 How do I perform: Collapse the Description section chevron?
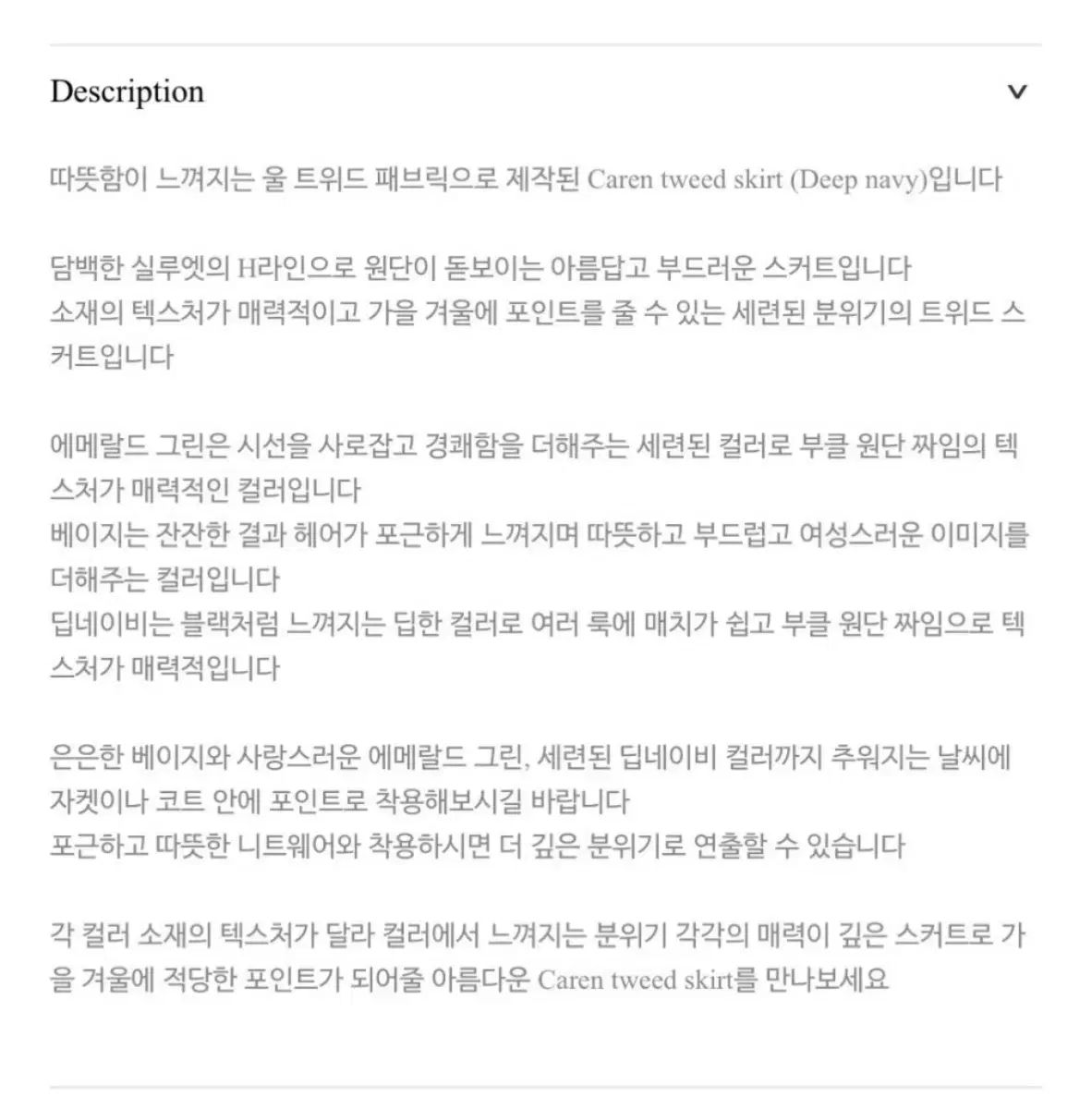click(1016, 91)
